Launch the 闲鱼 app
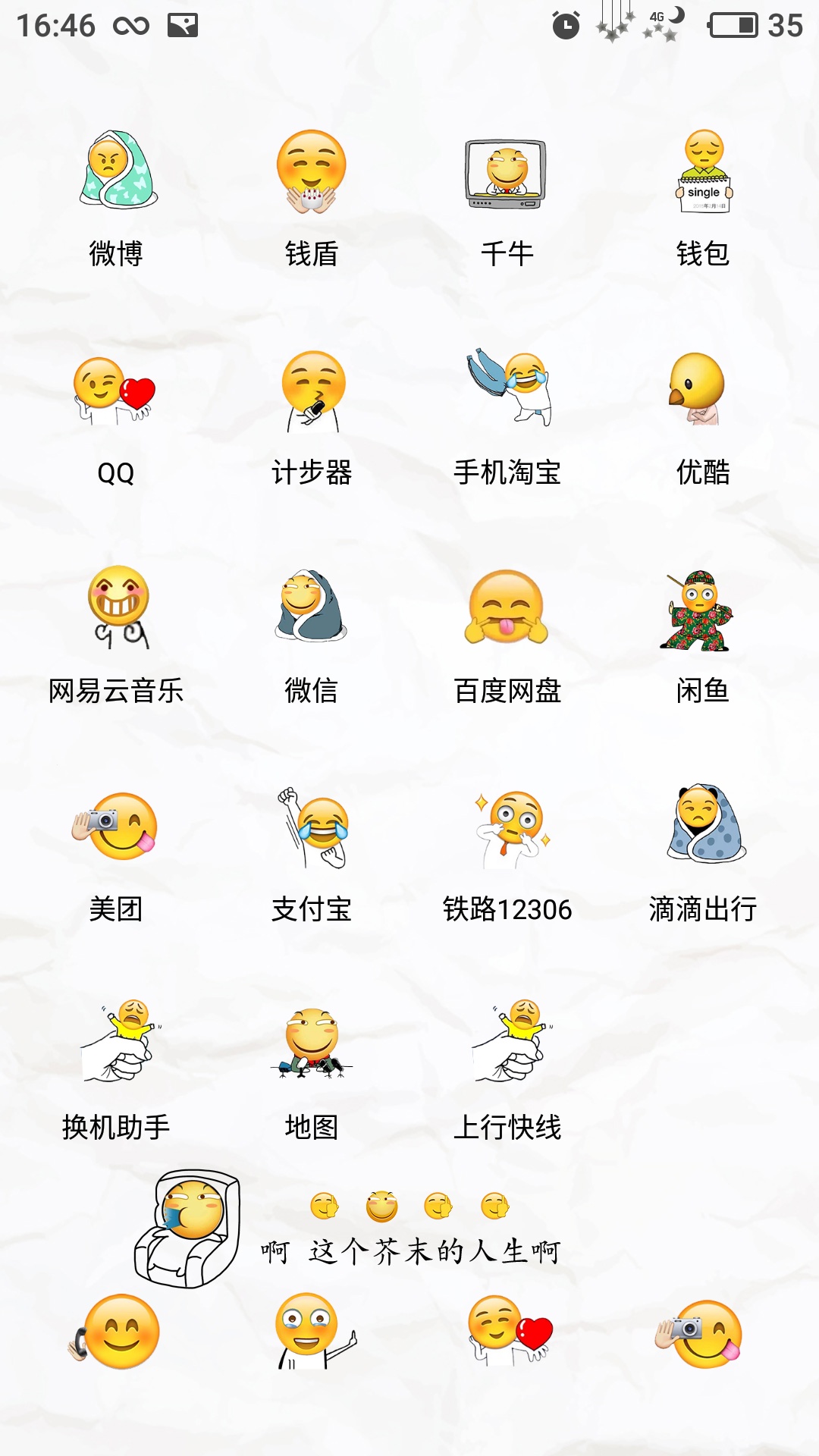 tap(699, 610)
